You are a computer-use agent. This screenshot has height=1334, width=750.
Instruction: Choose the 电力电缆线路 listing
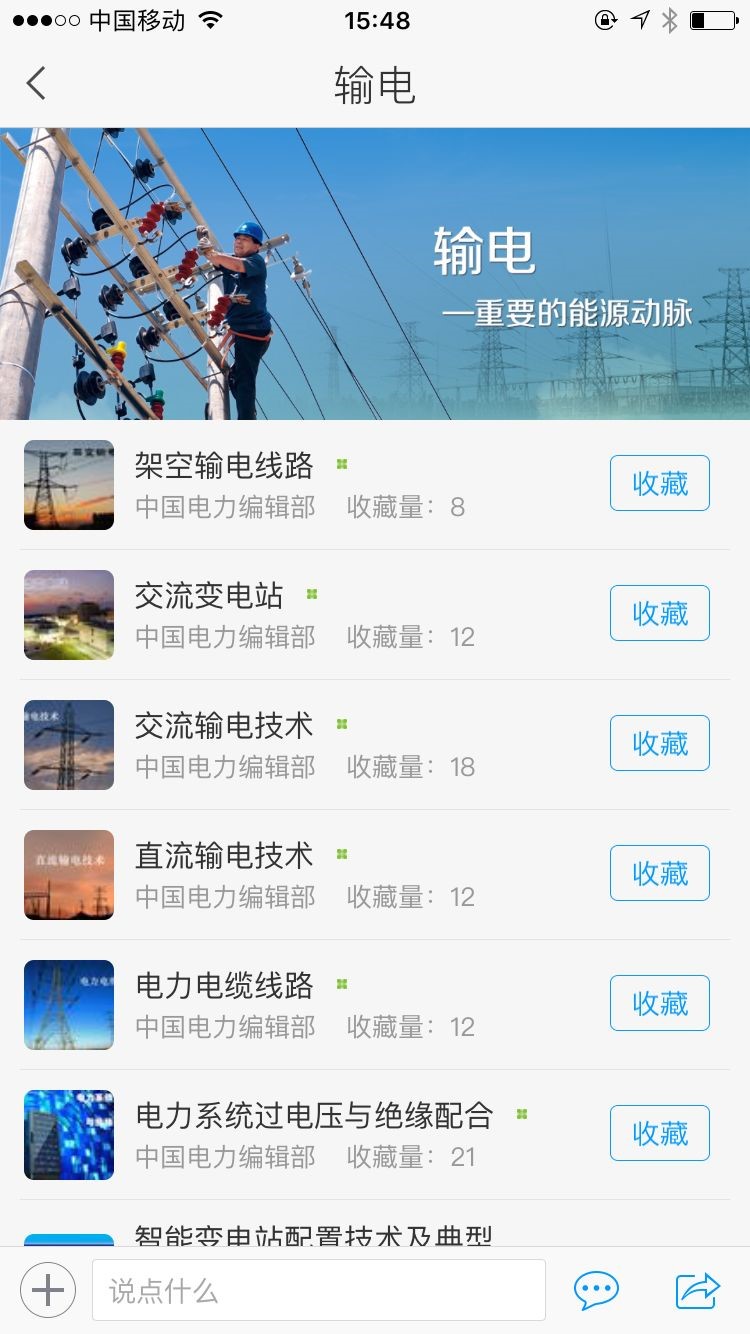pos(224,986)
